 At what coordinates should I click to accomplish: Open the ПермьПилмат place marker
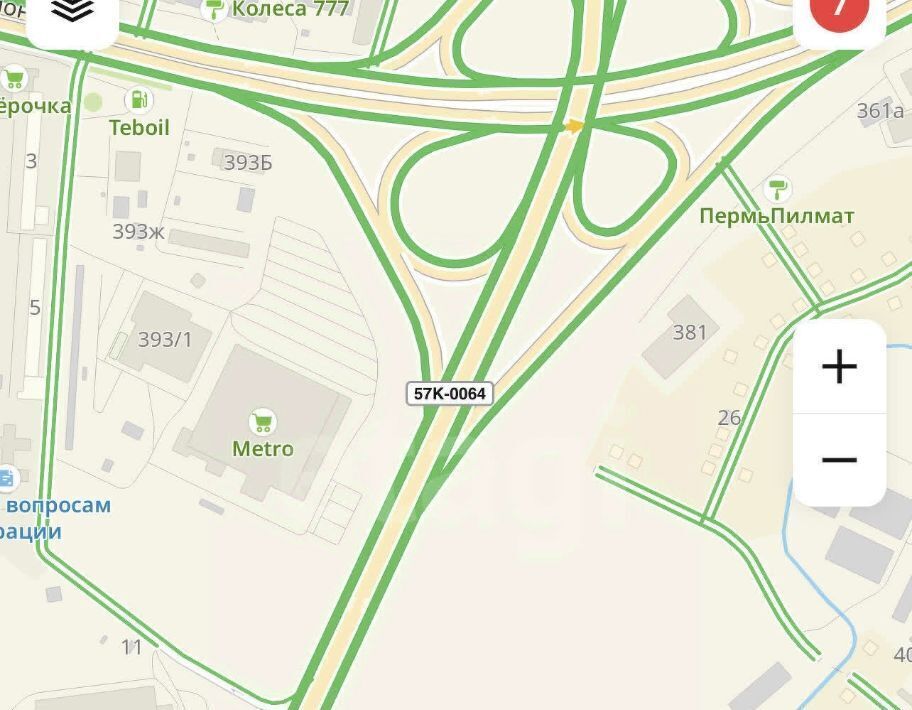776,189
